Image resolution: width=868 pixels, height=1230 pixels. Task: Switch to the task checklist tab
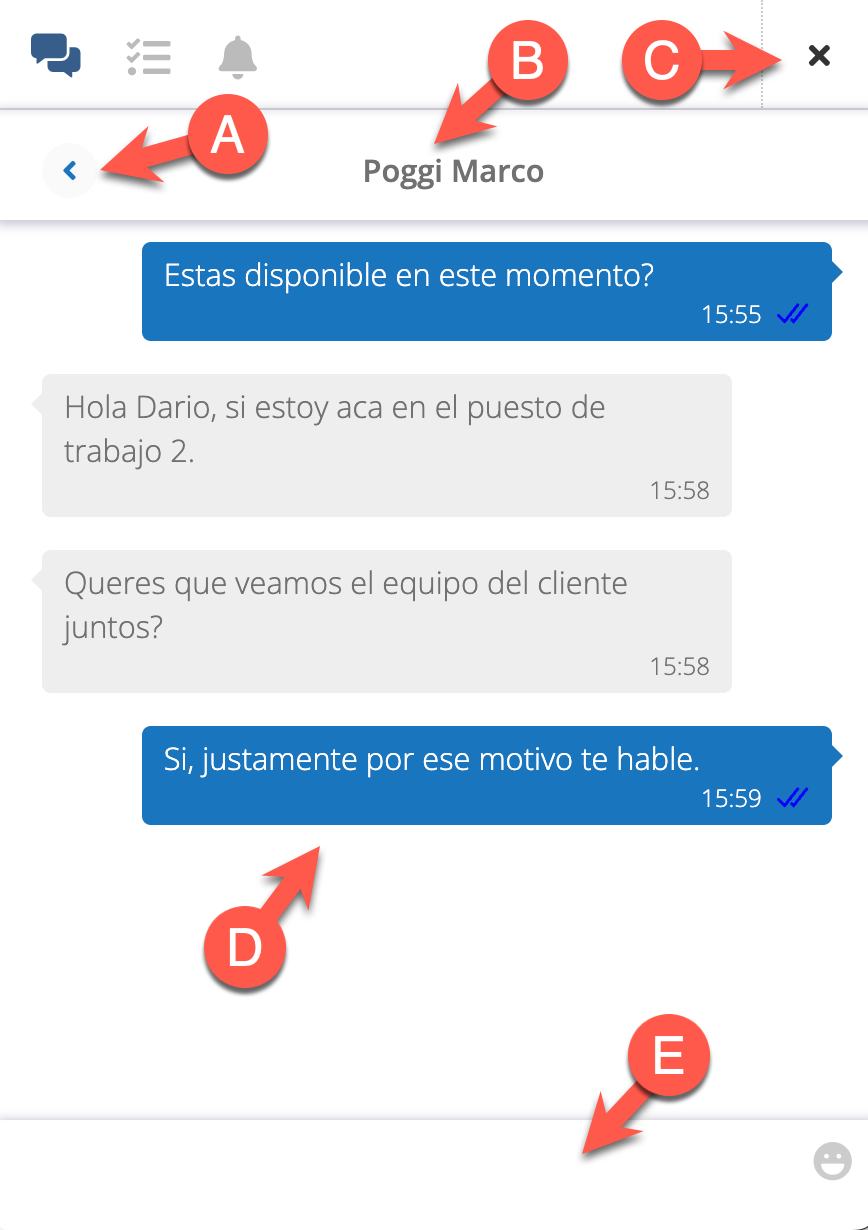pos(148,57)
